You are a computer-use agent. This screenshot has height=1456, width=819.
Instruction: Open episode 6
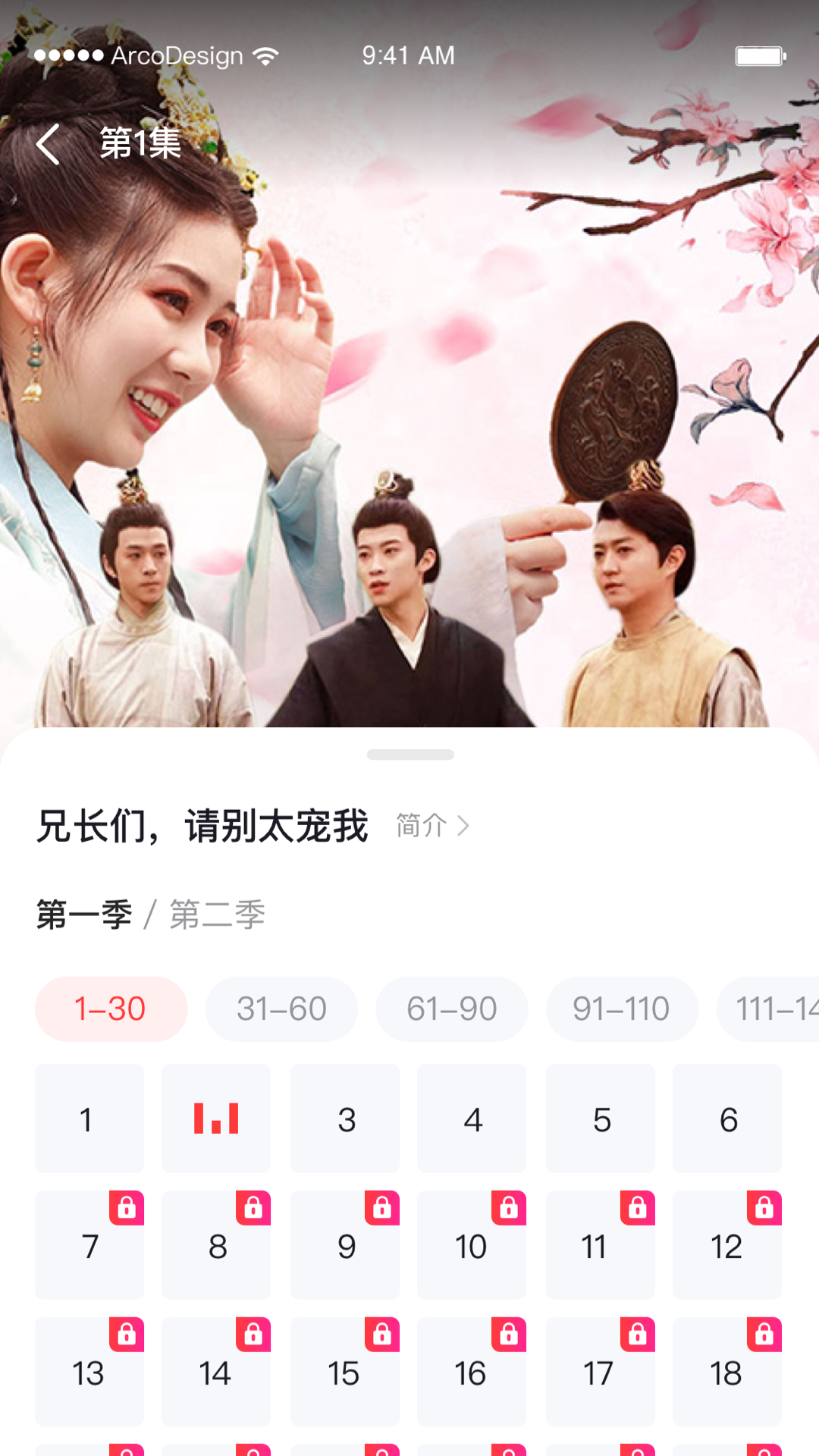727,1119
